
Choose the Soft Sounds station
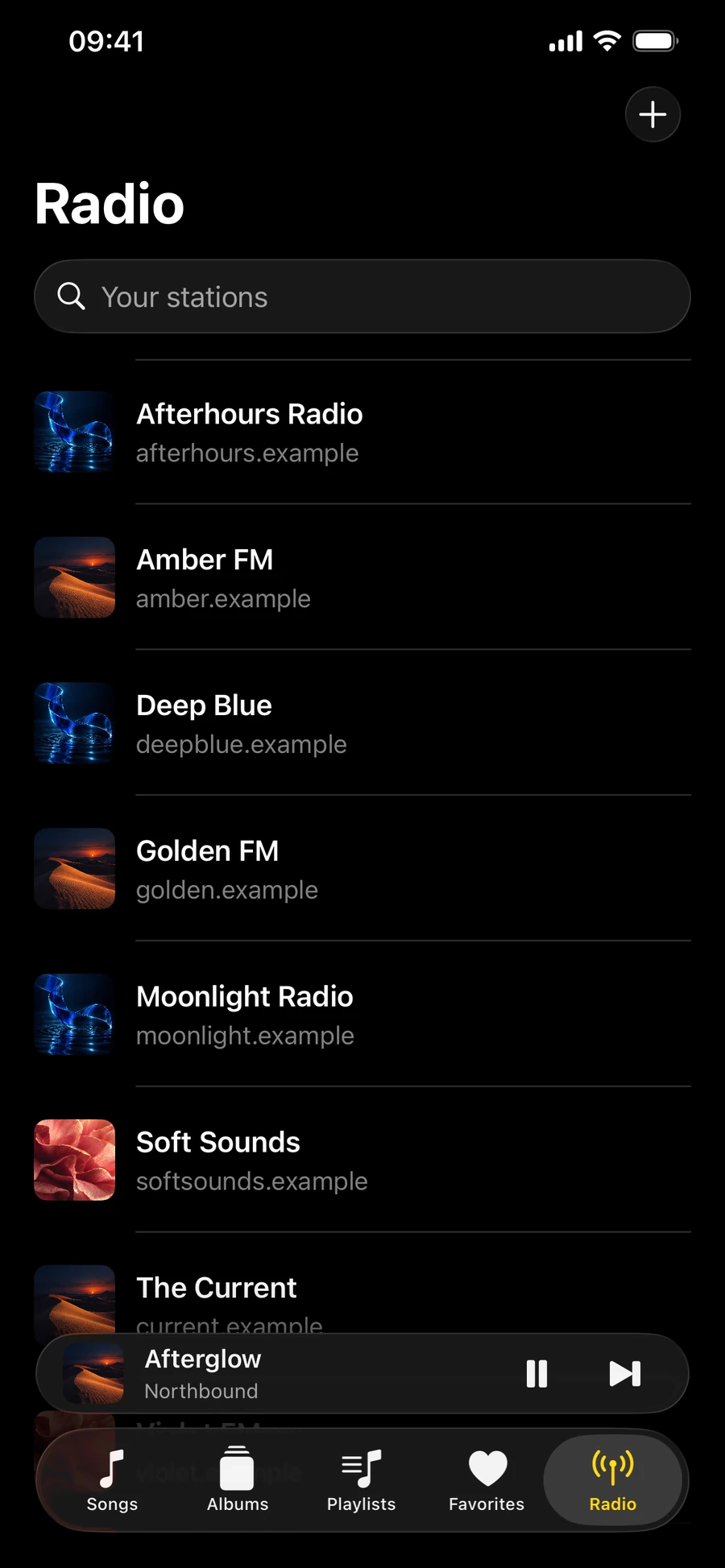tap(362, 1160)
